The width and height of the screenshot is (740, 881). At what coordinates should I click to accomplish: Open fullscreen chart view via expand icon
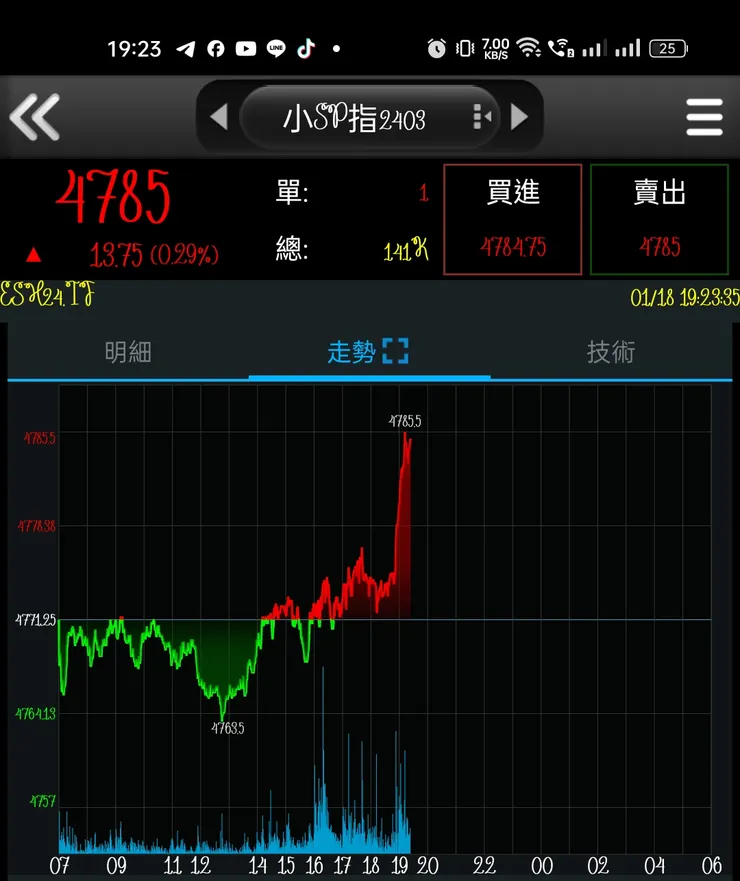394,352
